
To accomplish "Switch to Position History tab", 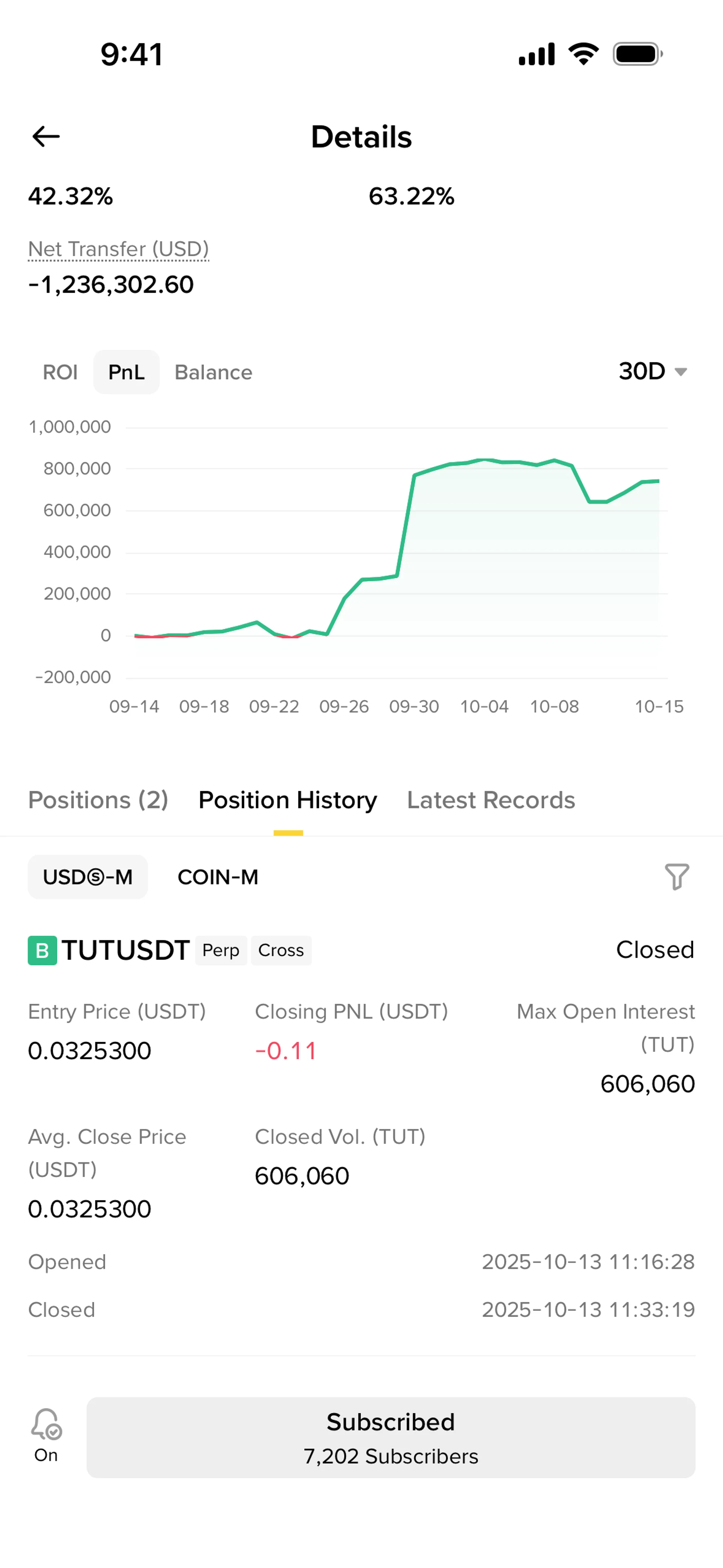I will click(x=287, y=800).
